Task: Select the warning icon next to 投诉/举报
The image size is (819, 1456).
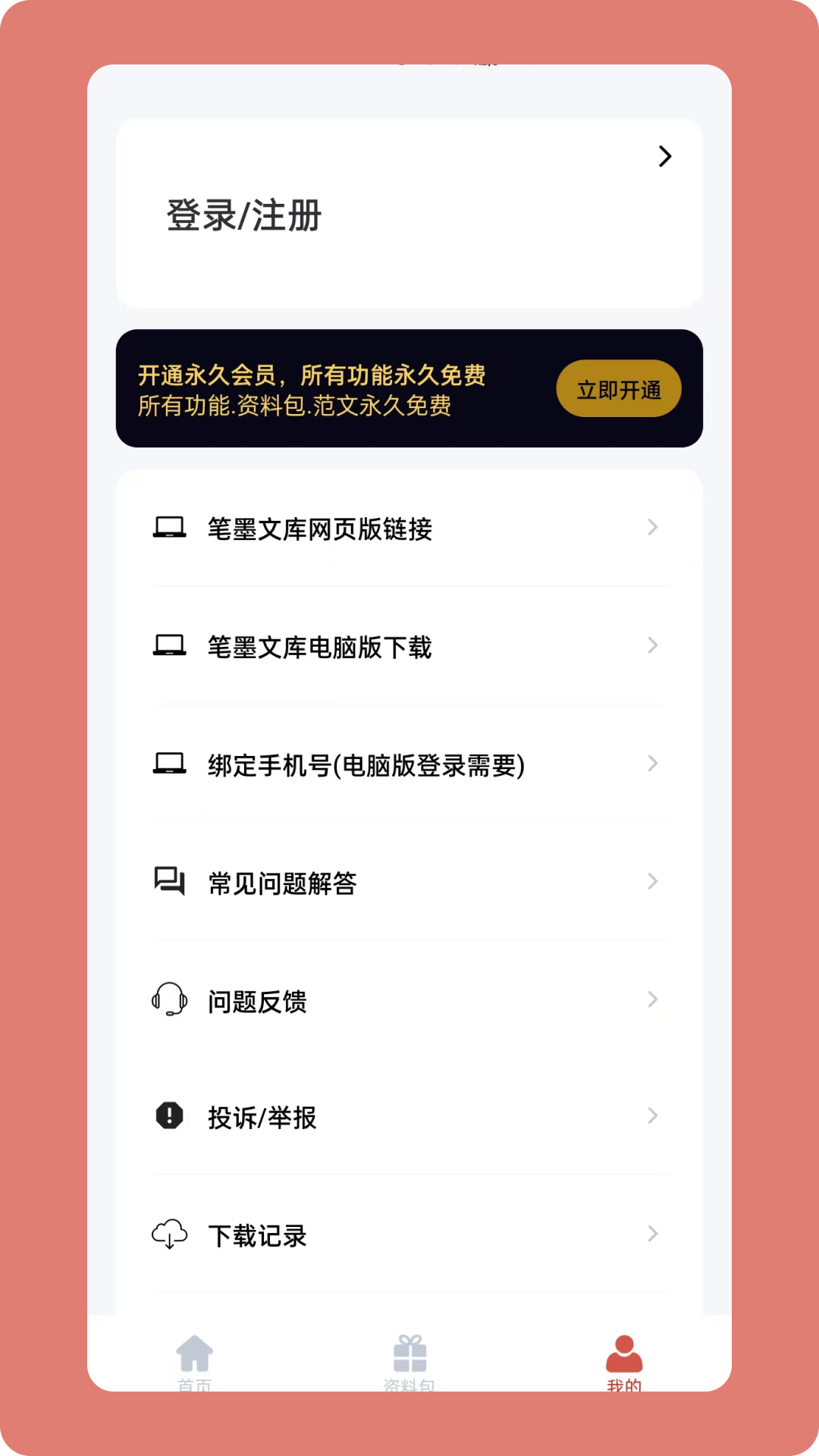Action: 170,1116
